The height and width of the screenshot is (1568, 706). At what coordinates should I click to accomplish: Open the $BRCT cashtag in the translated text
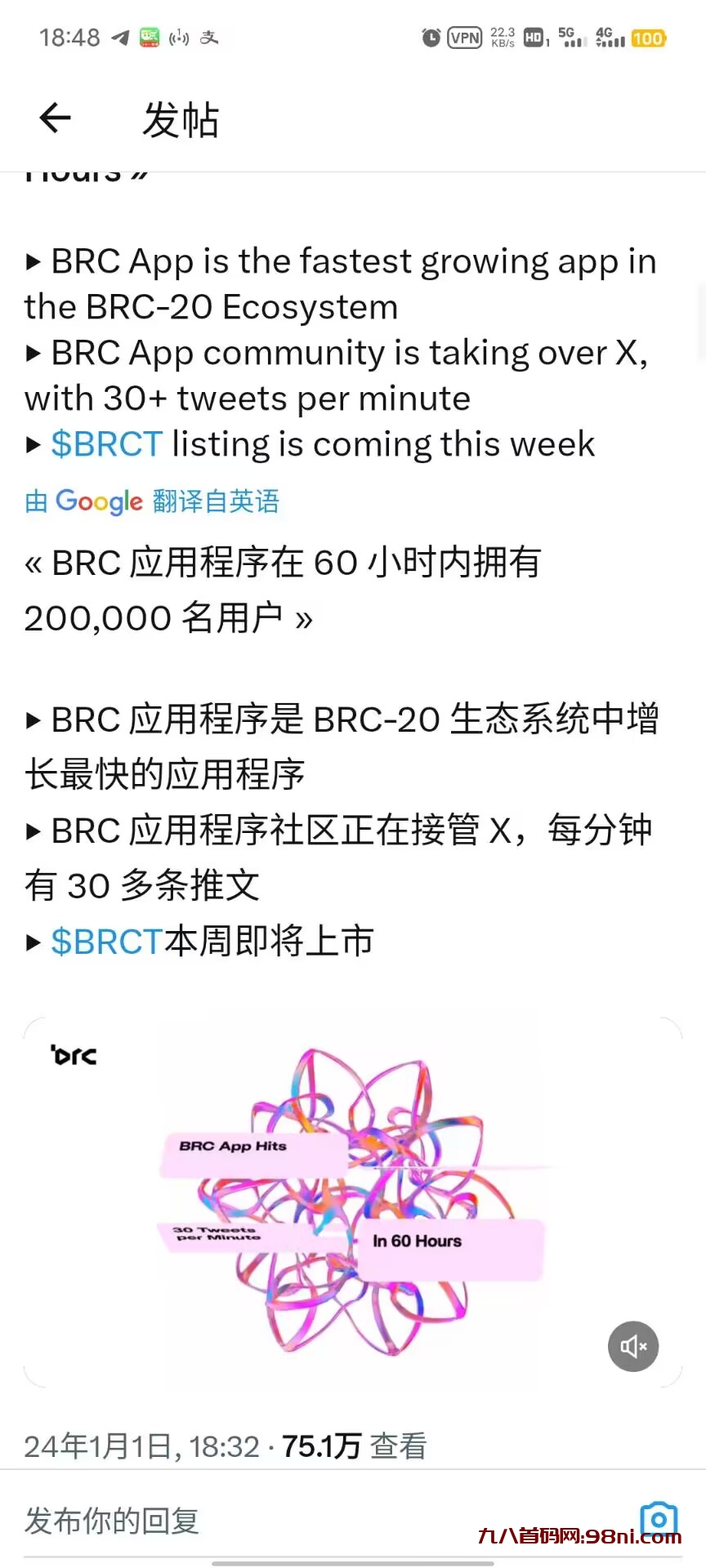pos(106,942)
